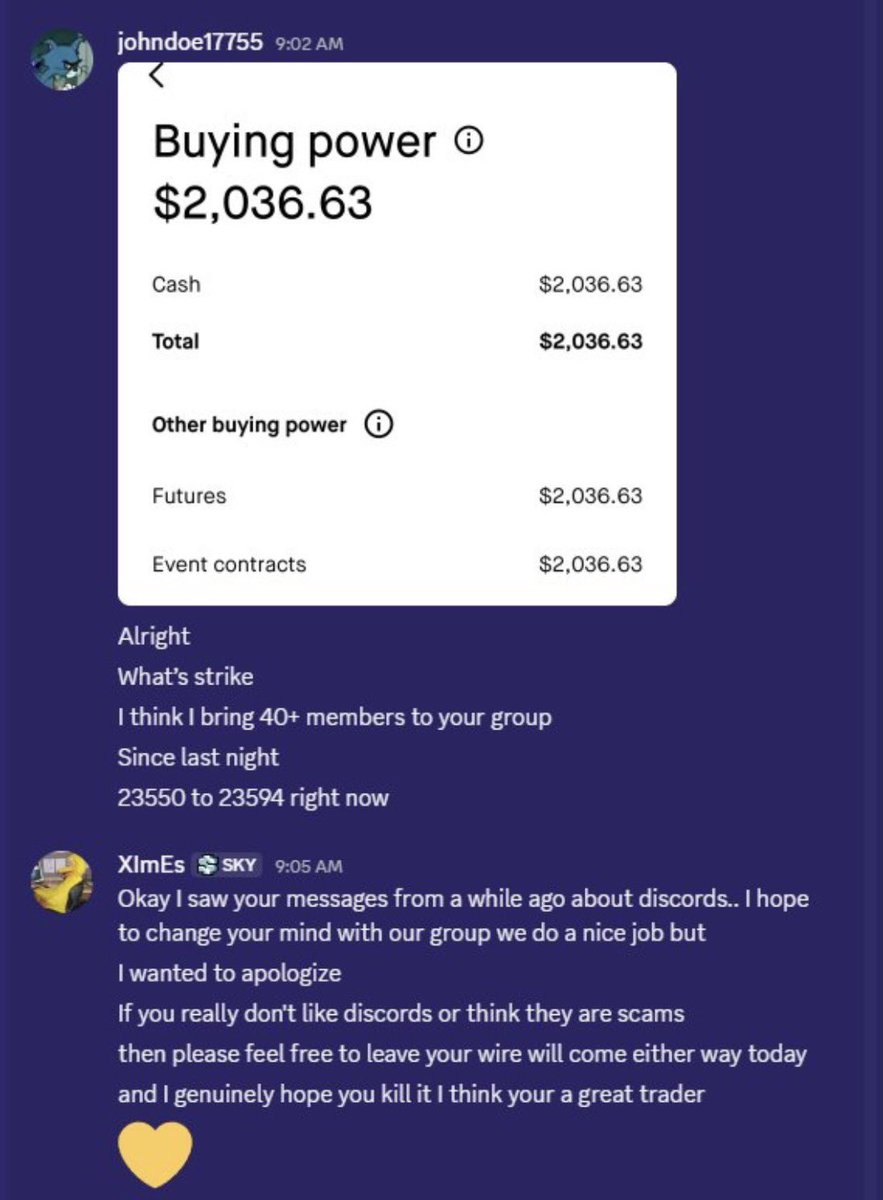Open the attached Buying power image
Viewport: 883px width, 1200px height.
[397, 333]
